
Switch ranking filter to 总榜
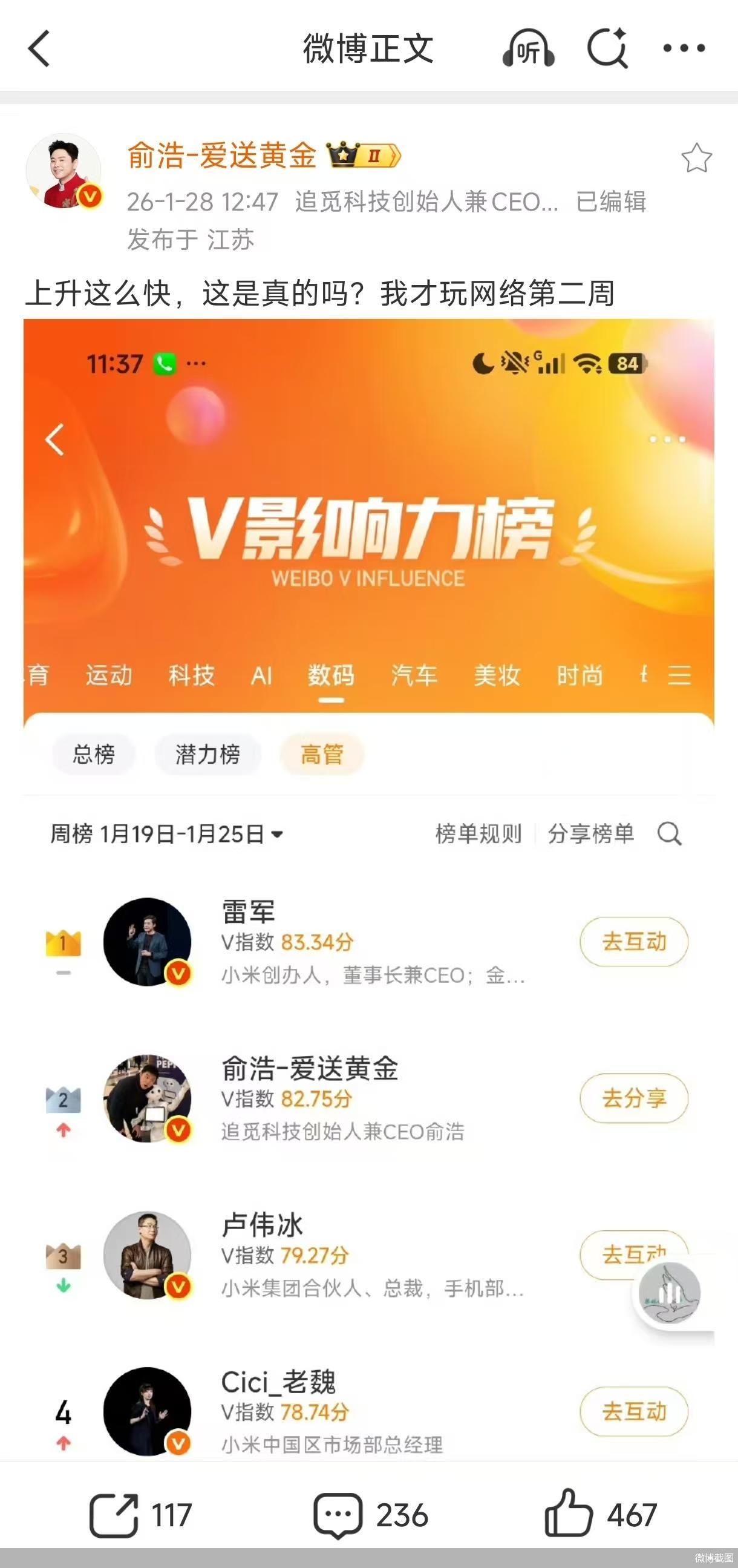click(94, 754)
